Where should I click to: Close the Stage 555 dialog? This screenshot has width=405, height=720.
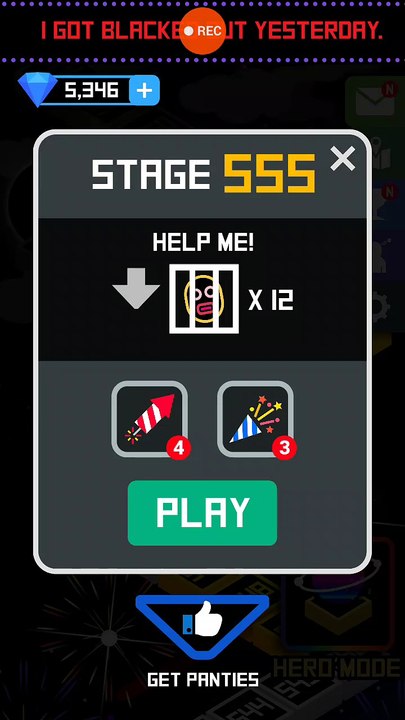point(343,159)
